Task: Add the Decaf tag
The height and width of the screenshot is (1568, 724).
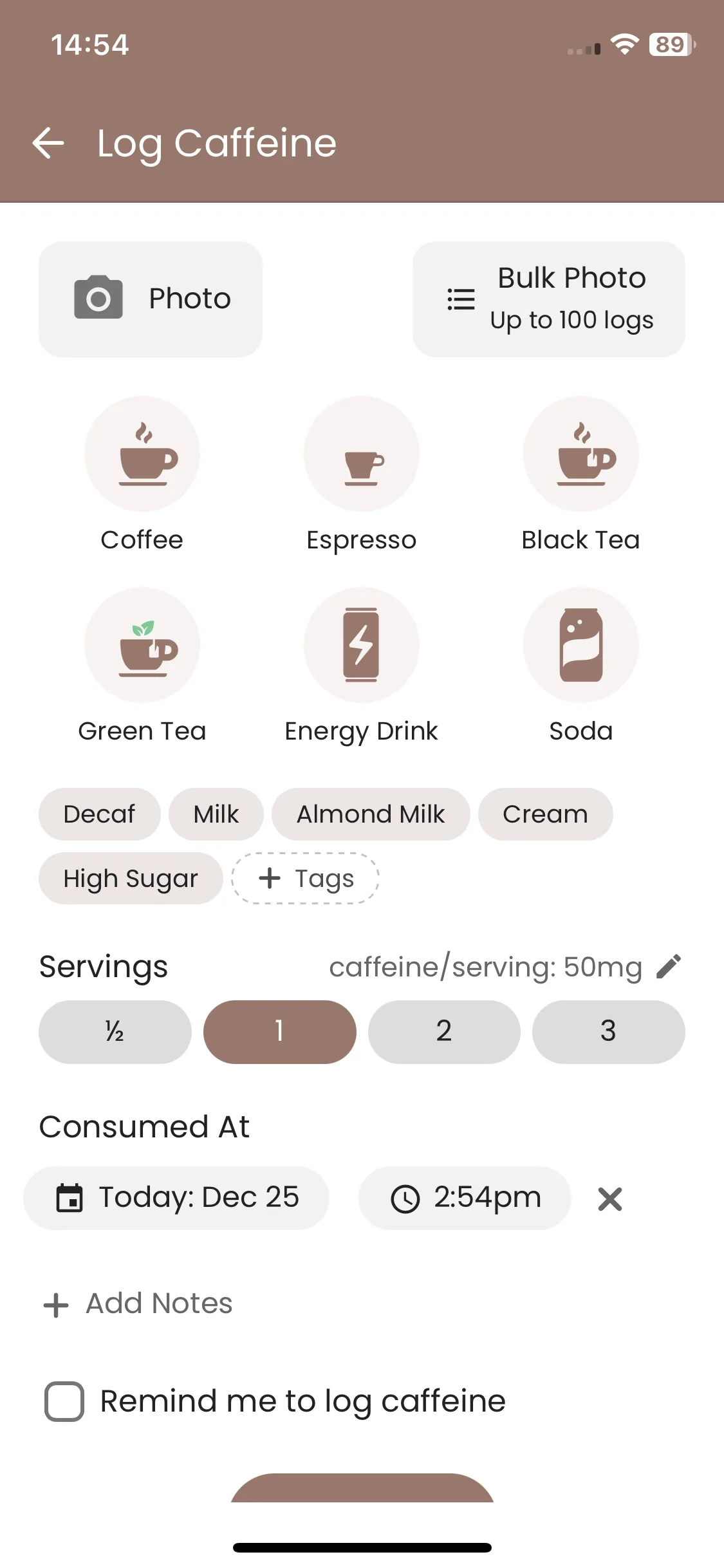Action: (99, 814)
